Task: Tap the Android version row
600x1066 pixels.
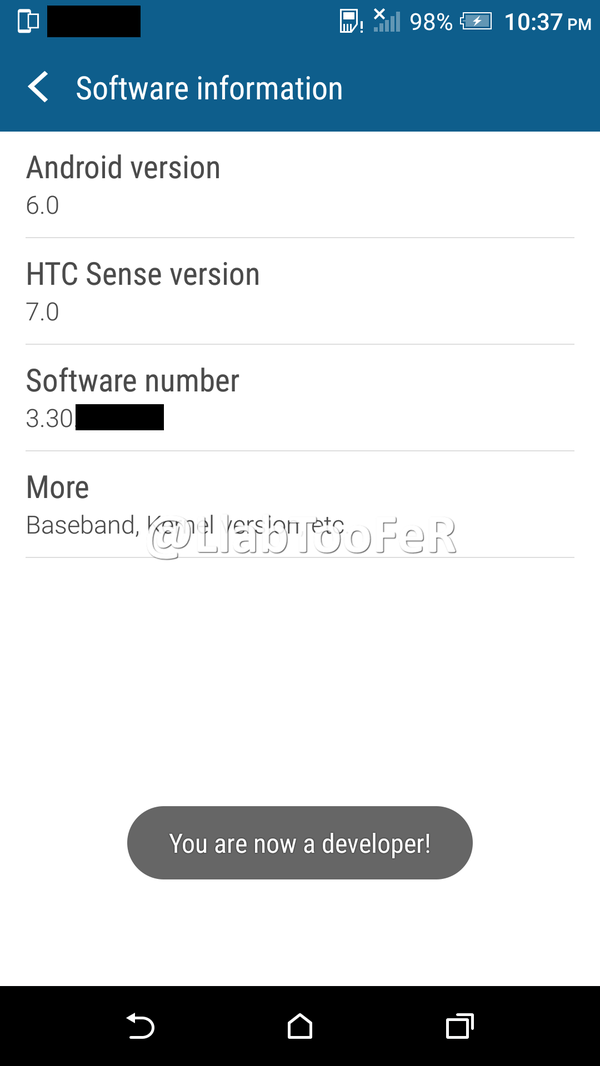Action: click(x=300, y=185)
